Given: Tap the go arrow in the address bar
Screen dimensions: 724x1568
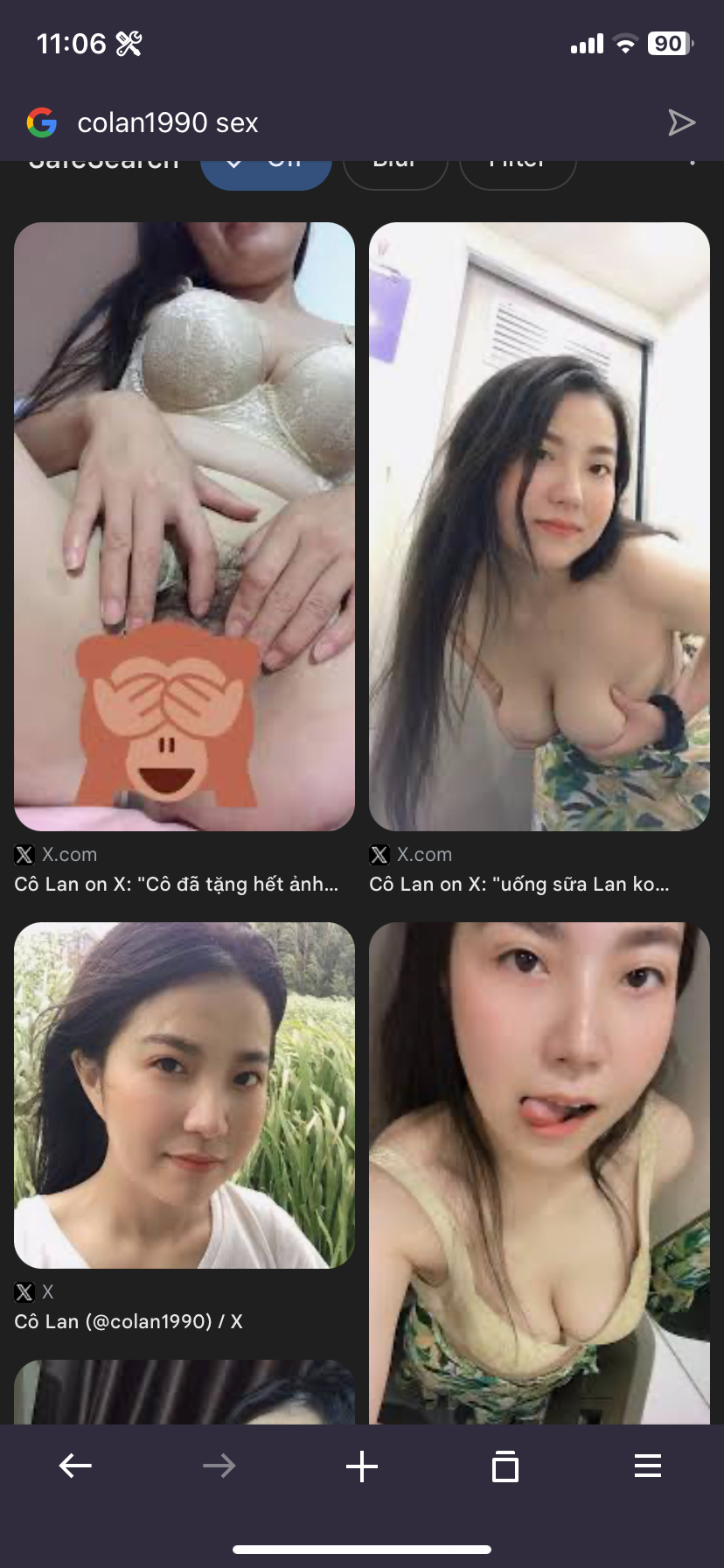Looking at the screenshot, I should click(x=681, y=122).
